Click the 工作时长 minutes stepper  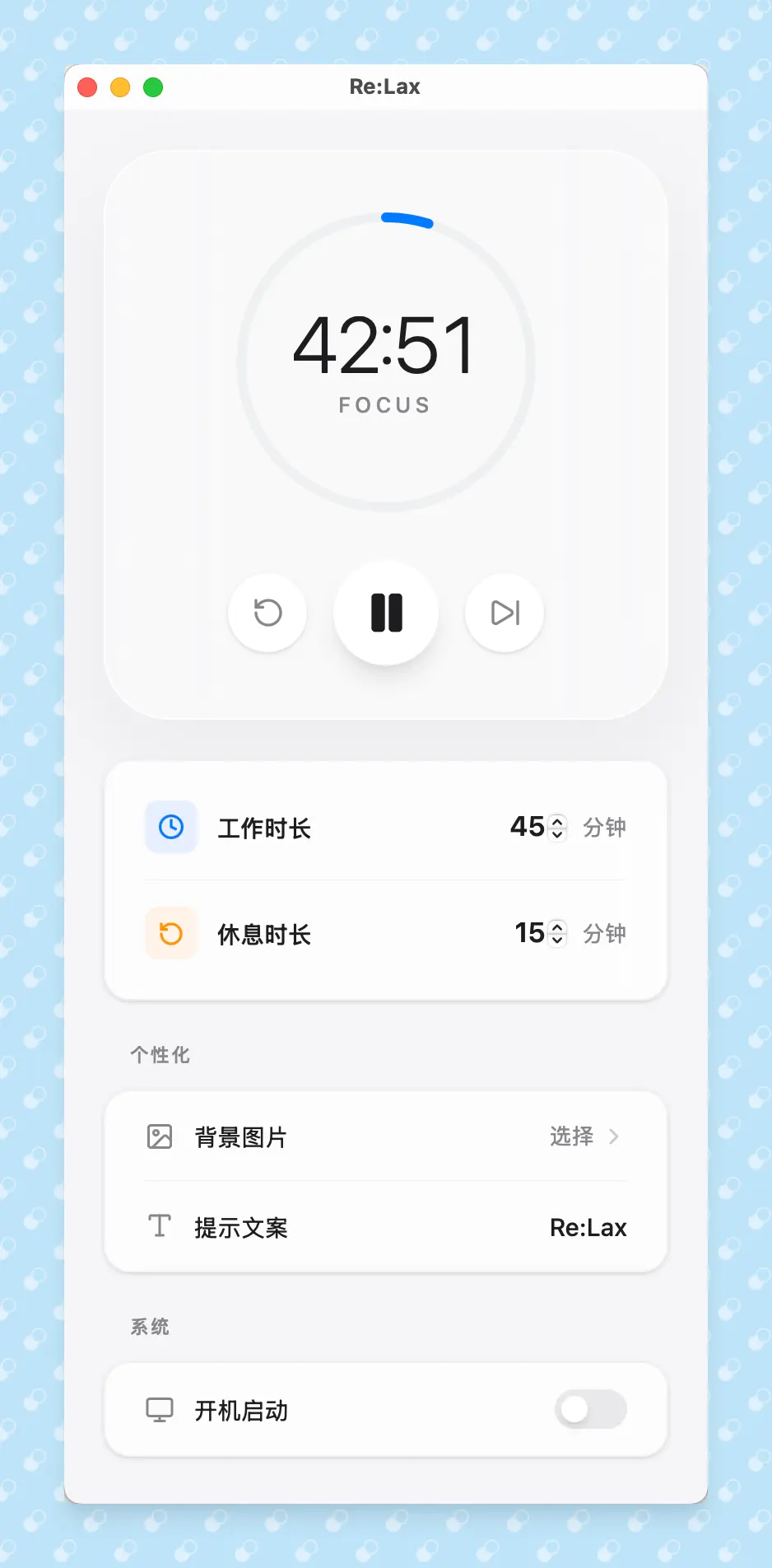(557, 827)
